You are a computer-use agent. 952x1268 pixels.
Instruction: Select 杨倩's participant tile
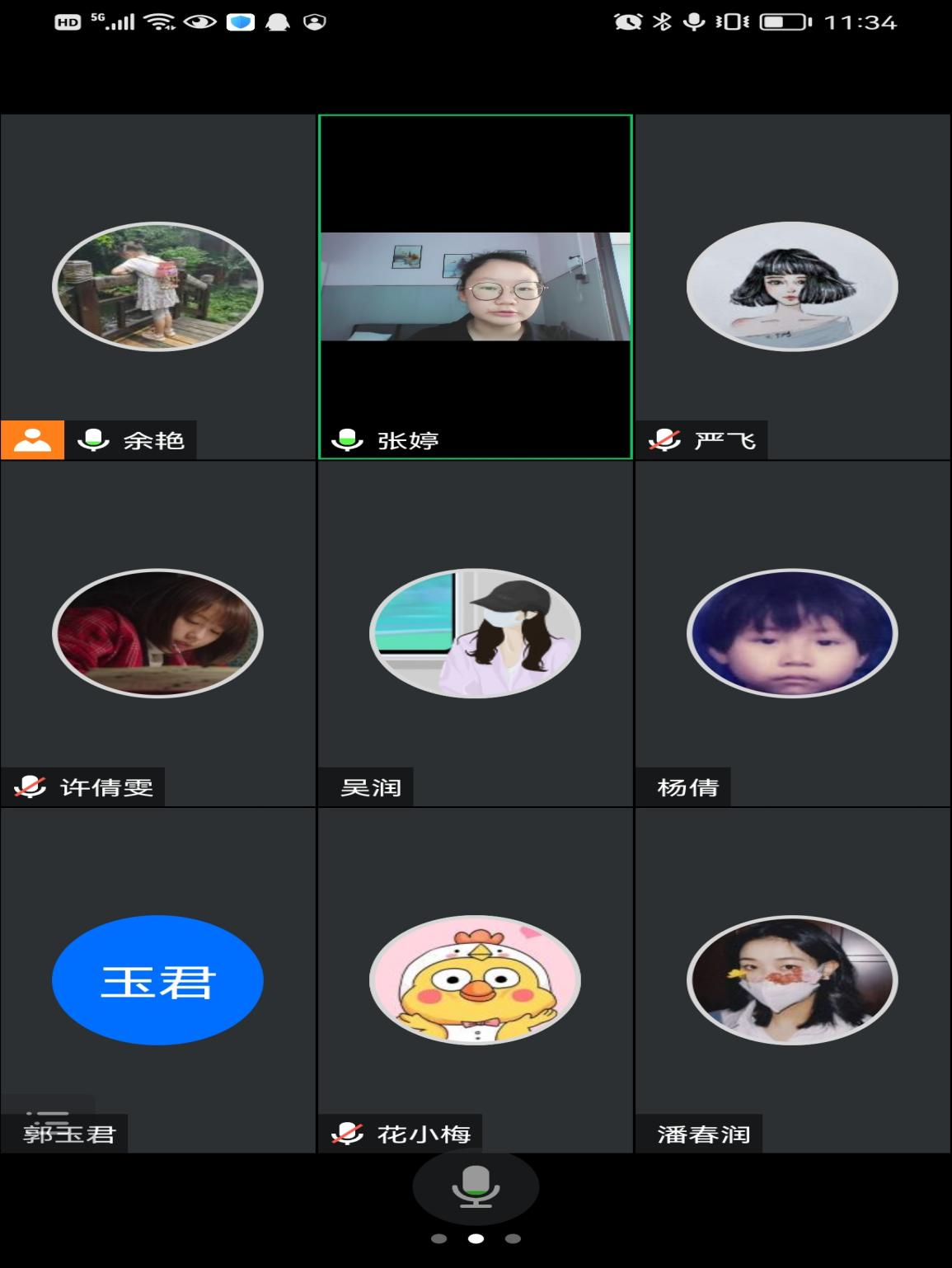(x=792, y=633)
